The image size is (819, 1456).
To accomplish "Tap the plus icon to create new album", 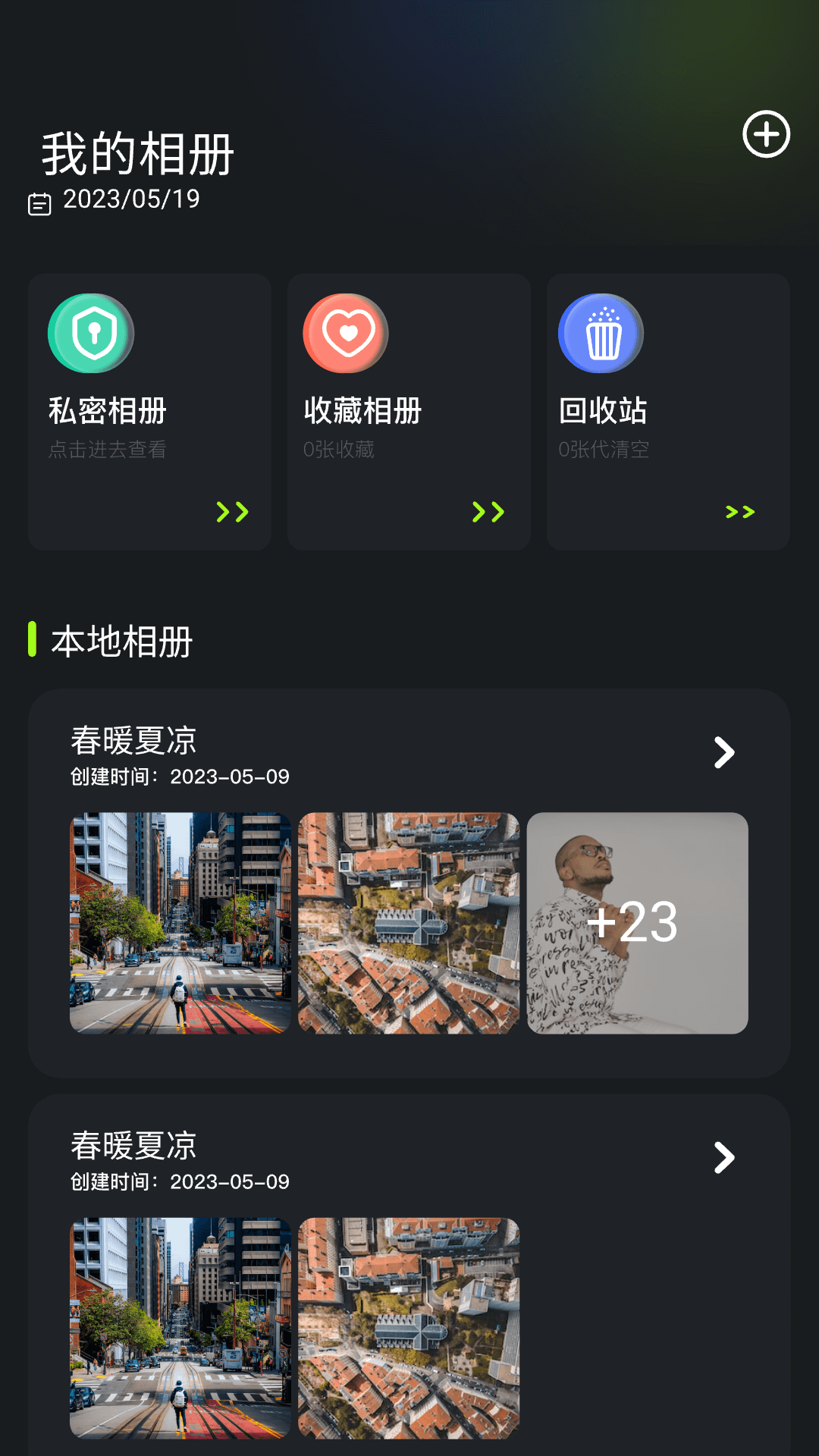I will (x=767, y=133).
